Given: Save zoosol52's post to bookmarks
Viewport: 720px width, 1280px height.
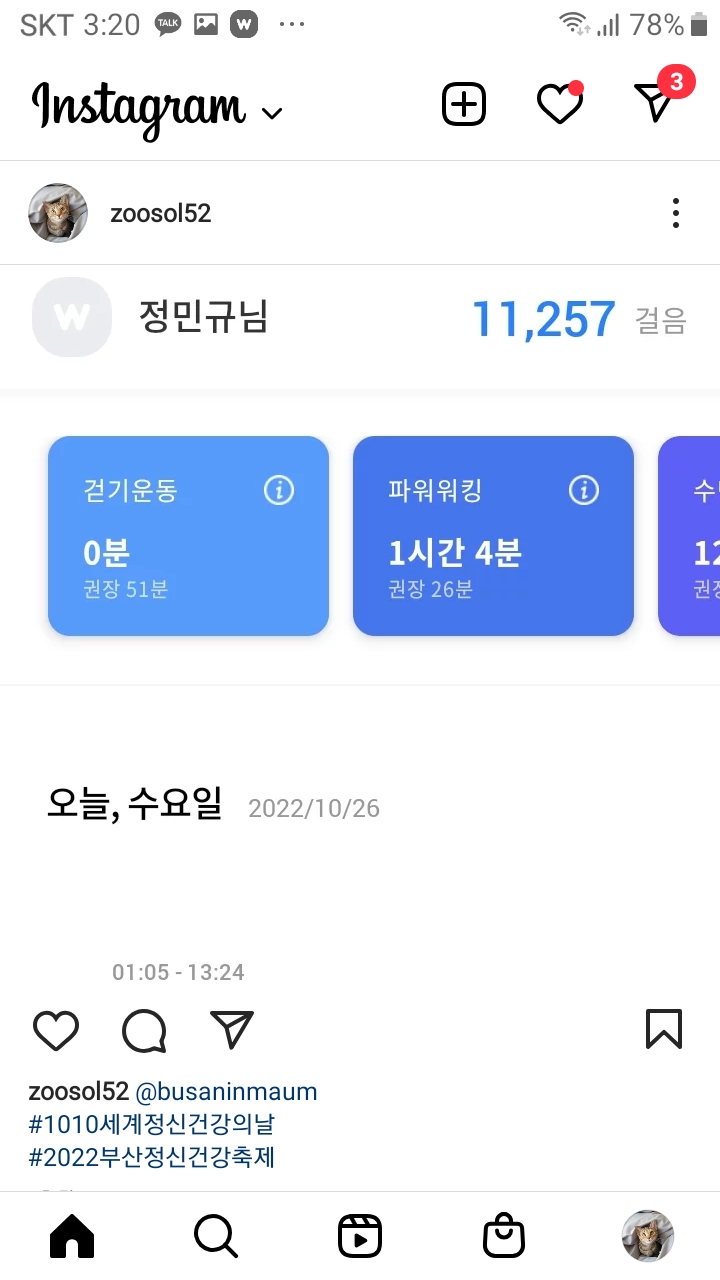Looking at the screenshot, I should [664, 1029].
